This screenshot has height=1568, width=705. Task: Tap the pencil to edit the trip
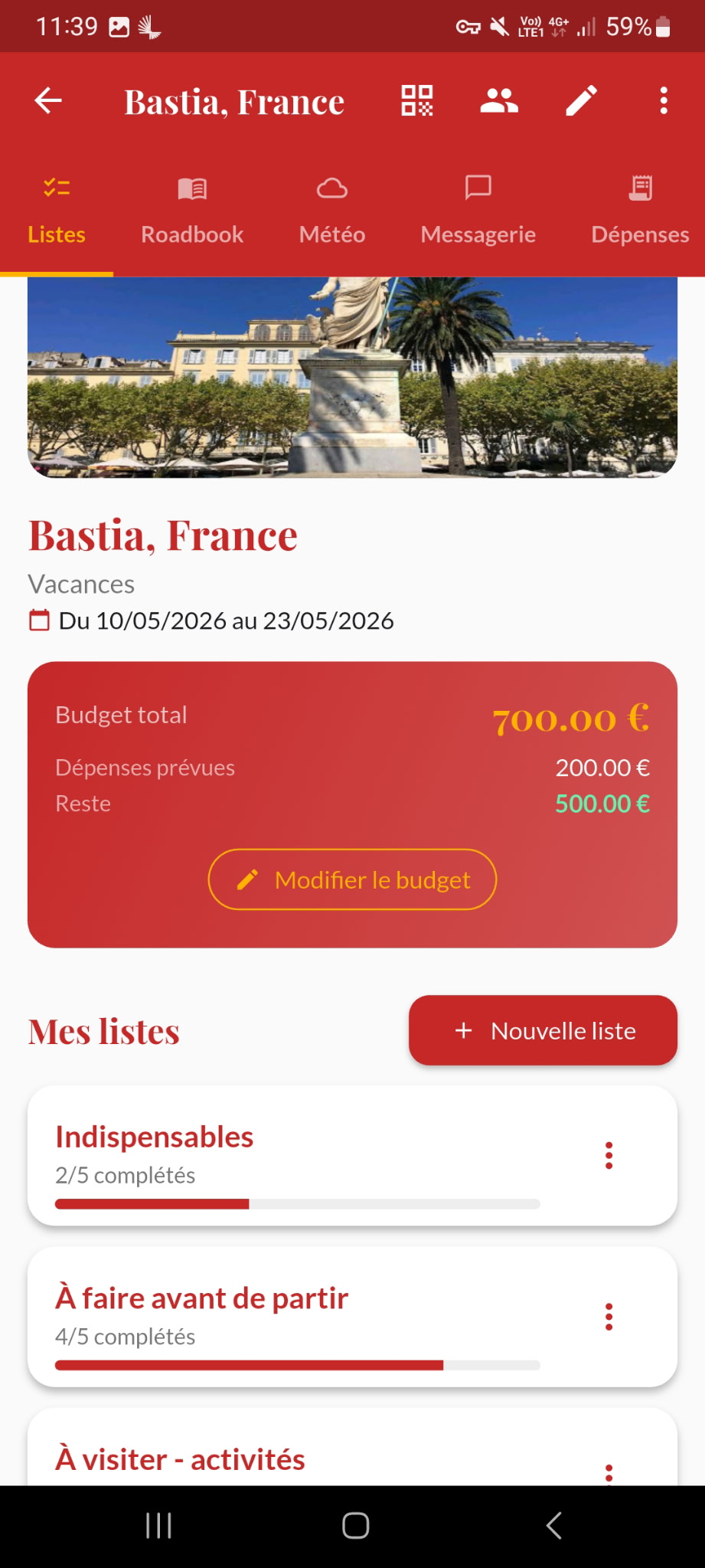580,100
